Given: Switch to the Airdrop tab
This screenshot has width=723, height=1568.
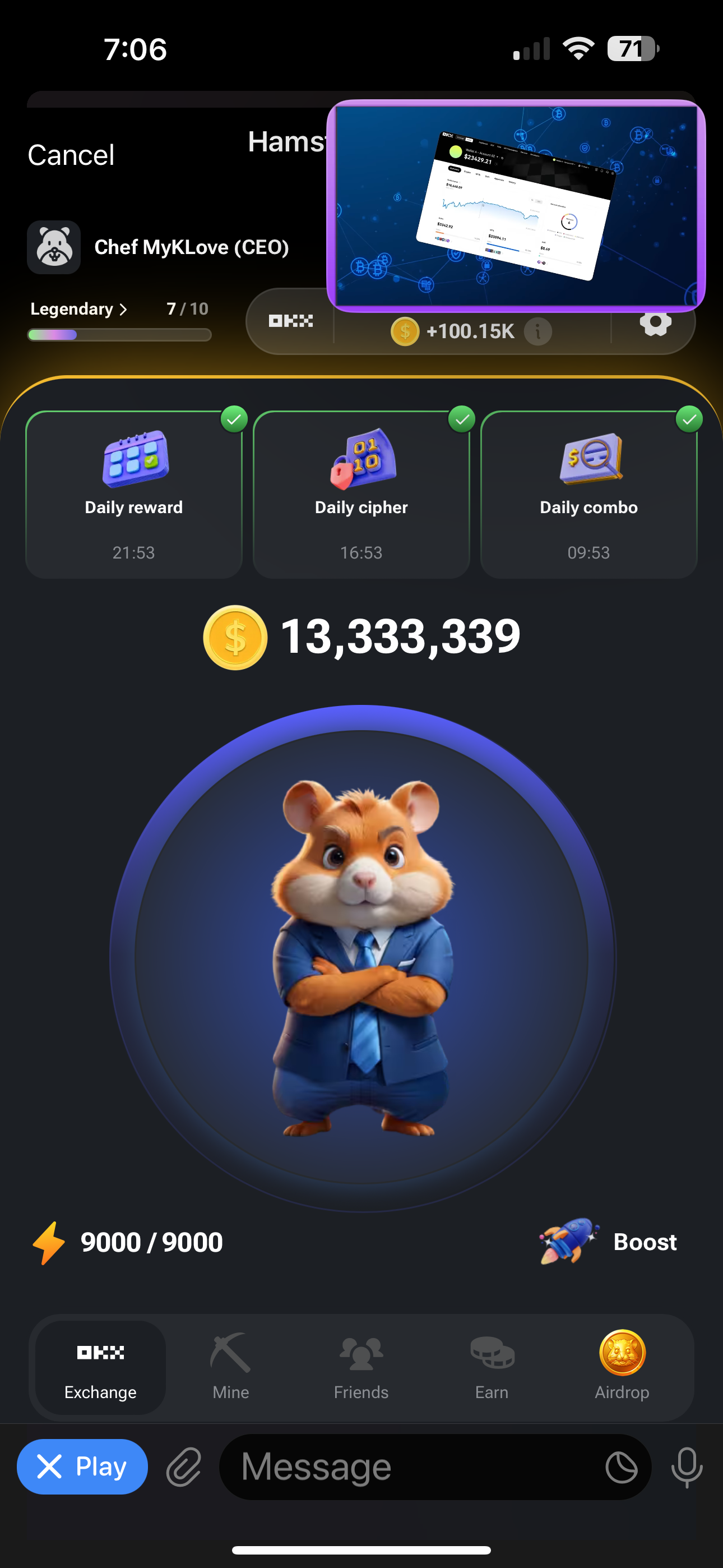Looking at the screenshot, I should 622,1367.
